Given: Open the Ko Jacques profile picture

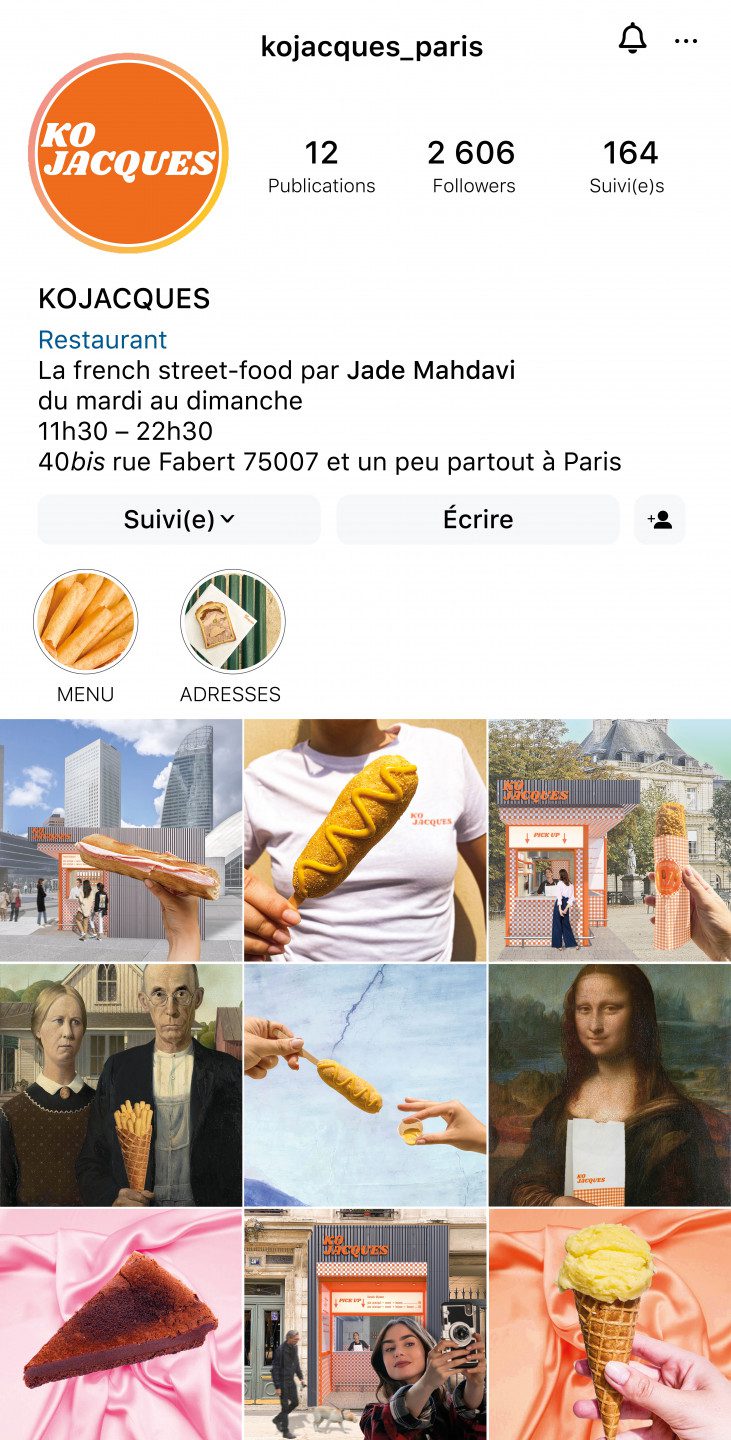Looking at the screenshot, I should tap(129, 153).
